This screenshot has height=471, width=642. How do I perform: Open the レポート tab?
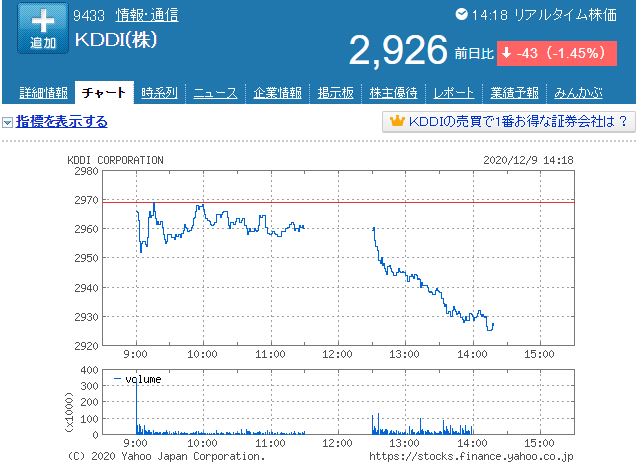tap(453, 93)
